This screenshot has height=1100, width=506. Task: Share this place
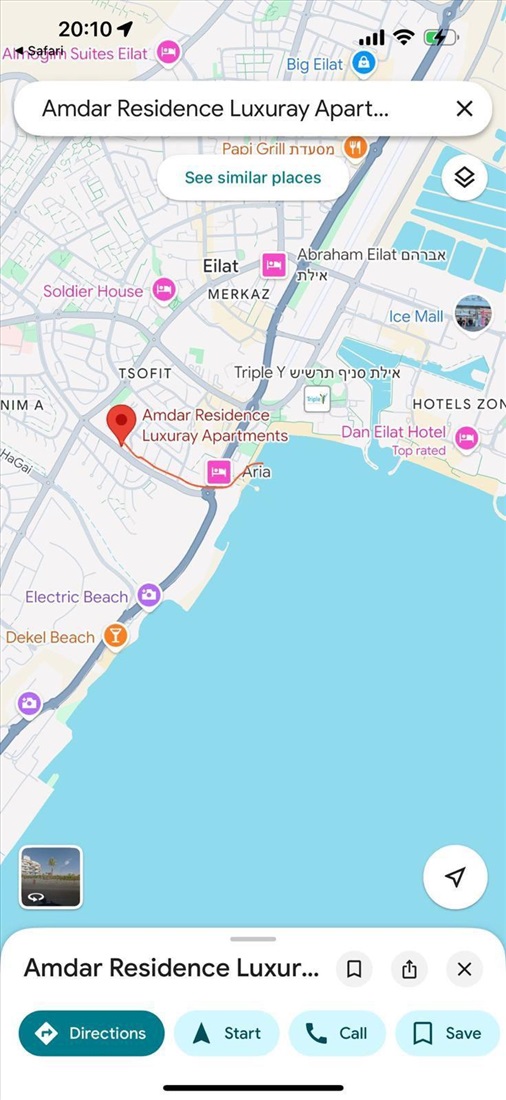410,970
